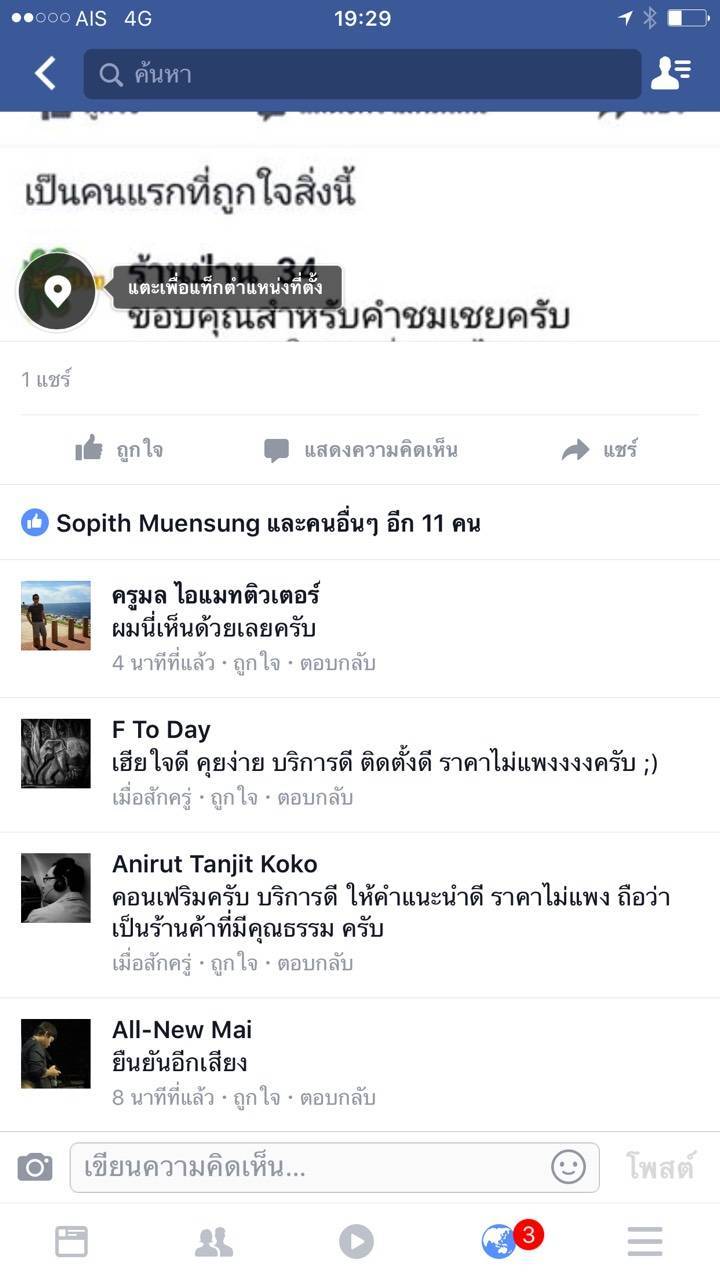
Task: Like All-New Mai's comment
Action: [257, 1098]
